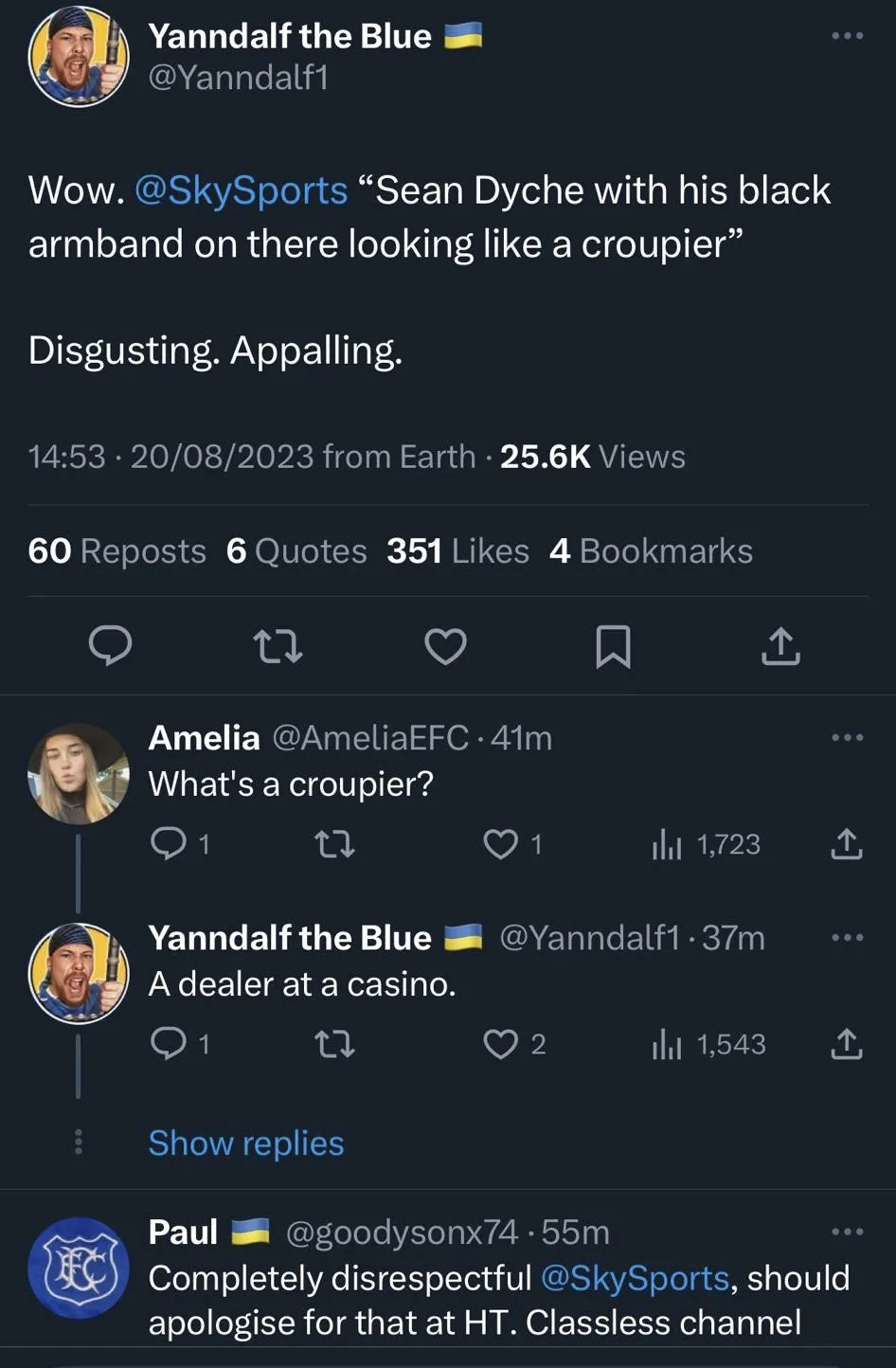Reply to 'A dealer at a casino.'
This screenshot has height=1368, width=896.
coord(169,1044)
